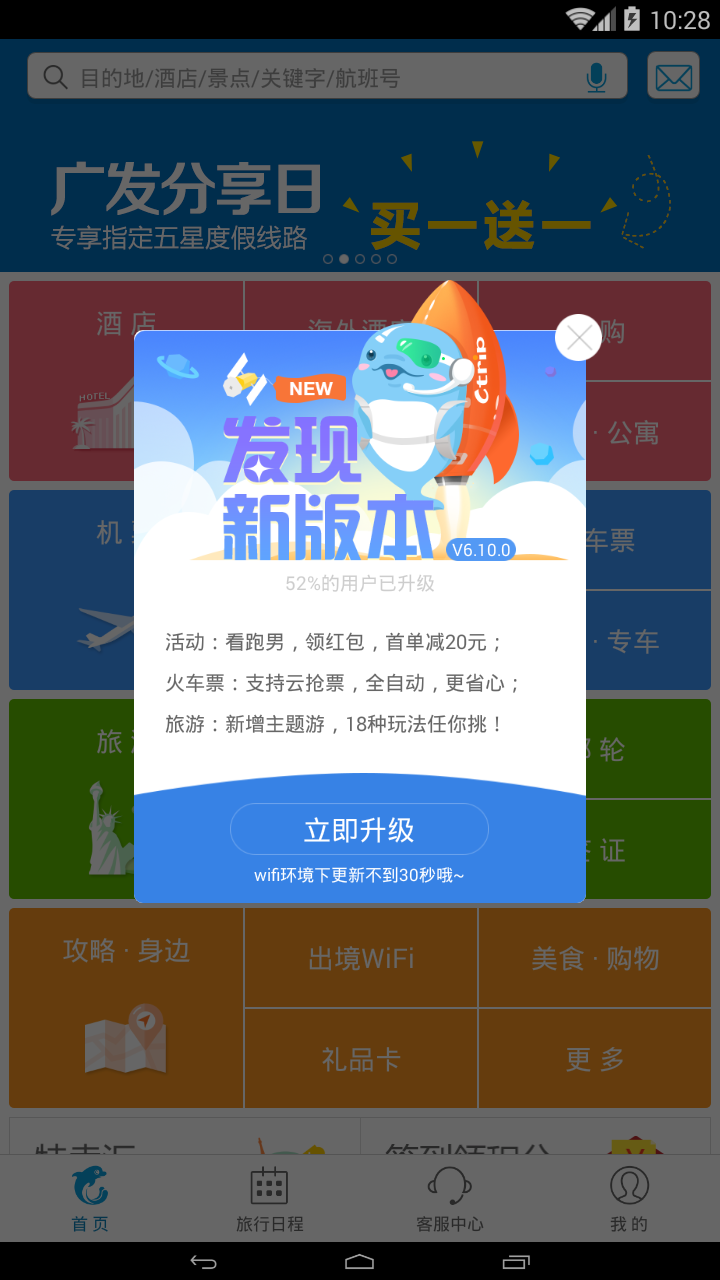The width and height of the screenshot is (720, 1280).
Task: Tap the system back button
Action: (x=203, y=1262)
